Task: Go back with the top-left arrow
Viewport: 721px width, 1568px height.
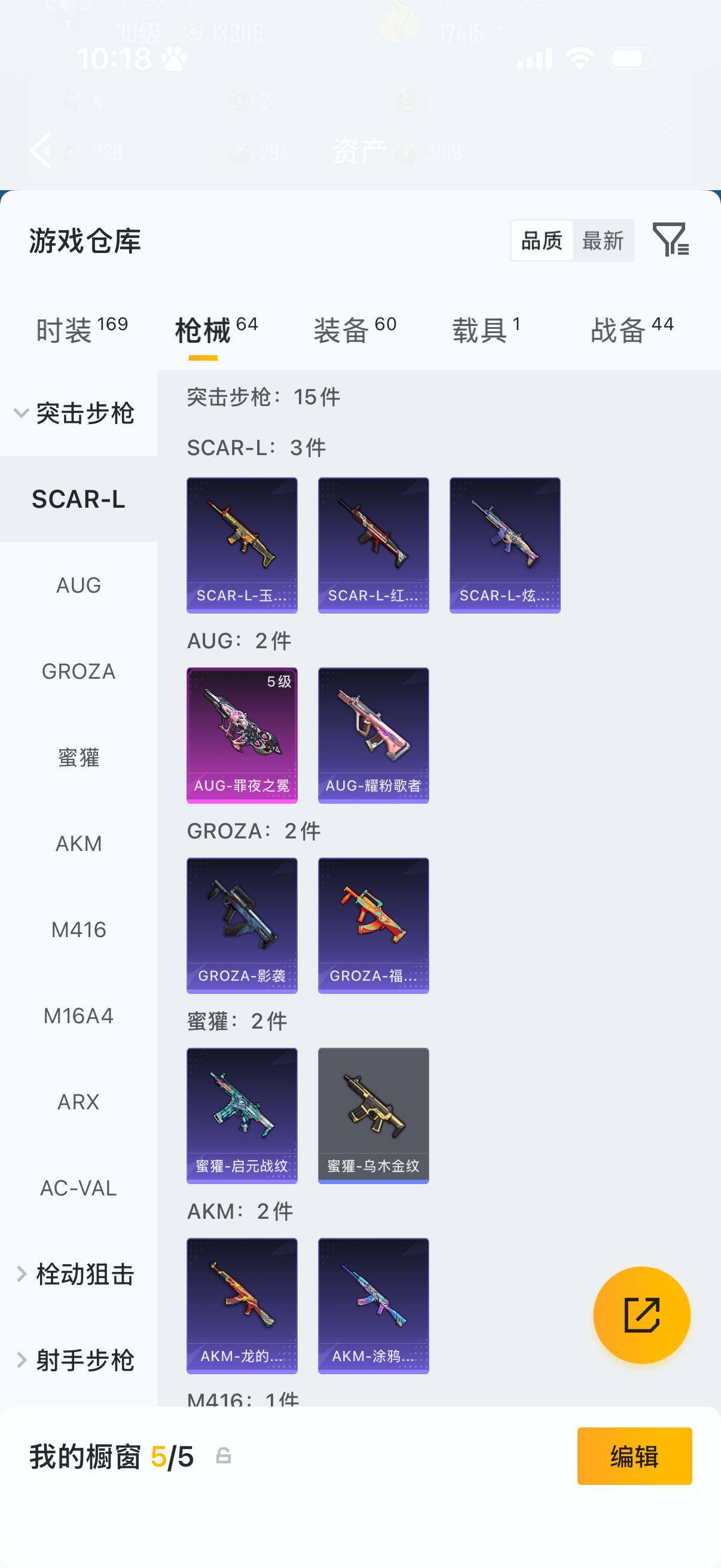Action: tap(41, 150)
